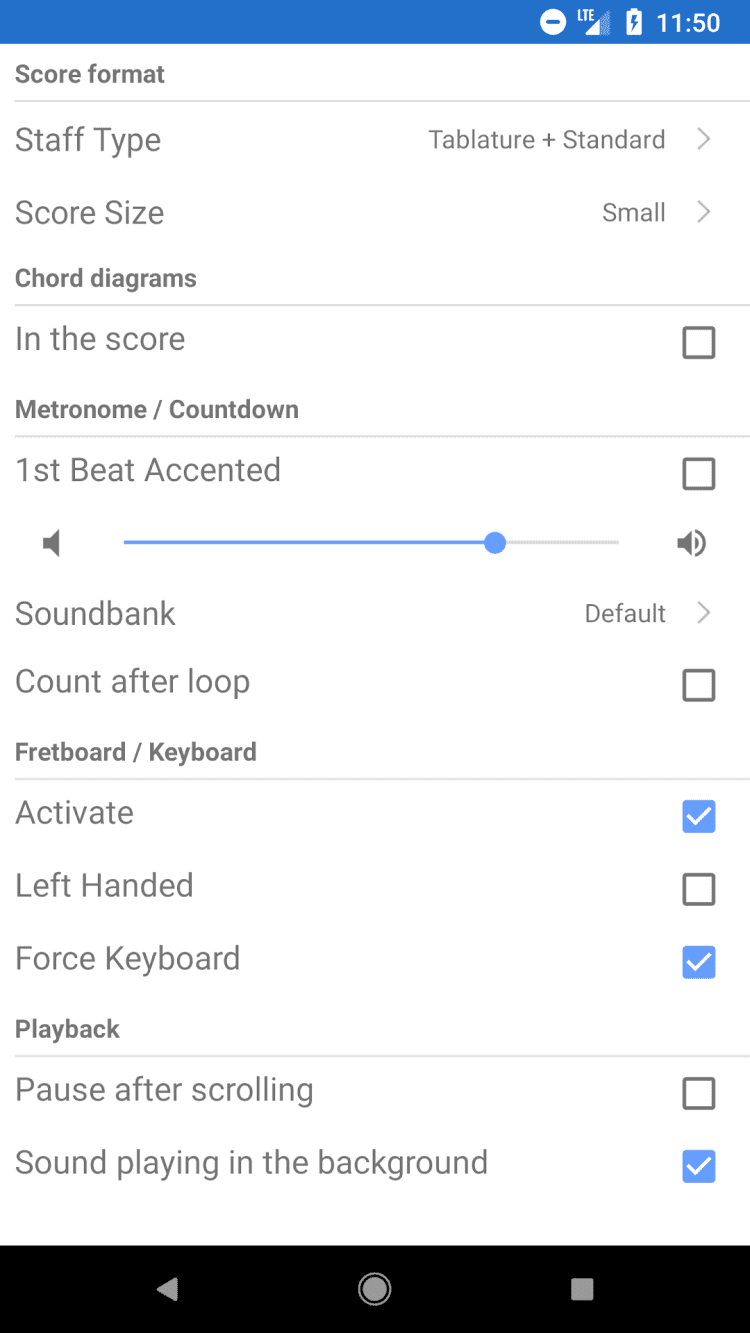Open the Staff Type setting
750x1333 pixels.
pos(375,140)
